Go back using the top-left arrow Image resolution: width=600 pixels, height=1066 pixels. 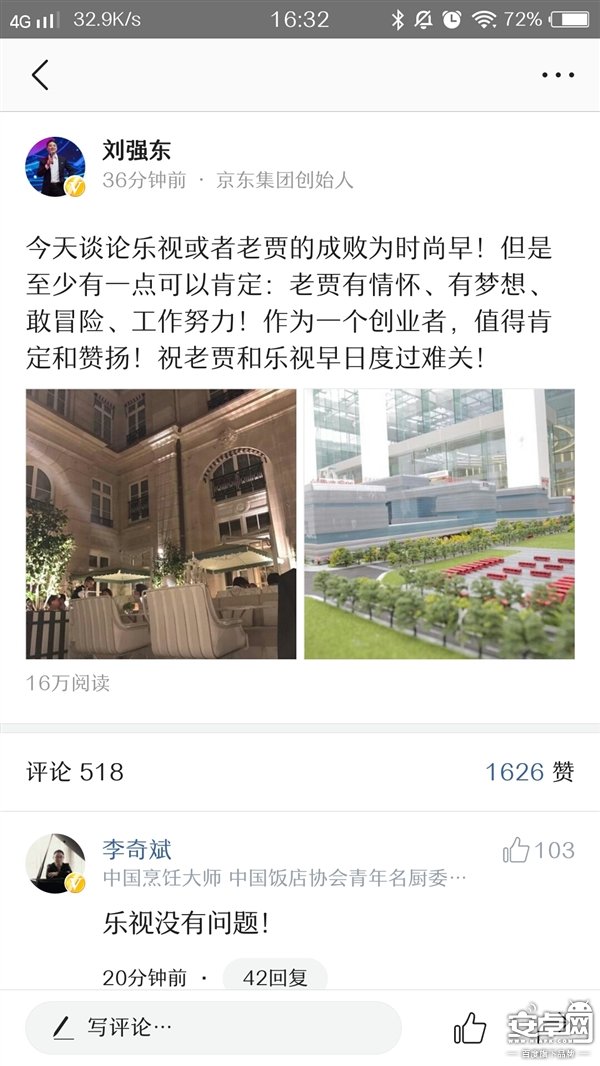tap(40, 75)
